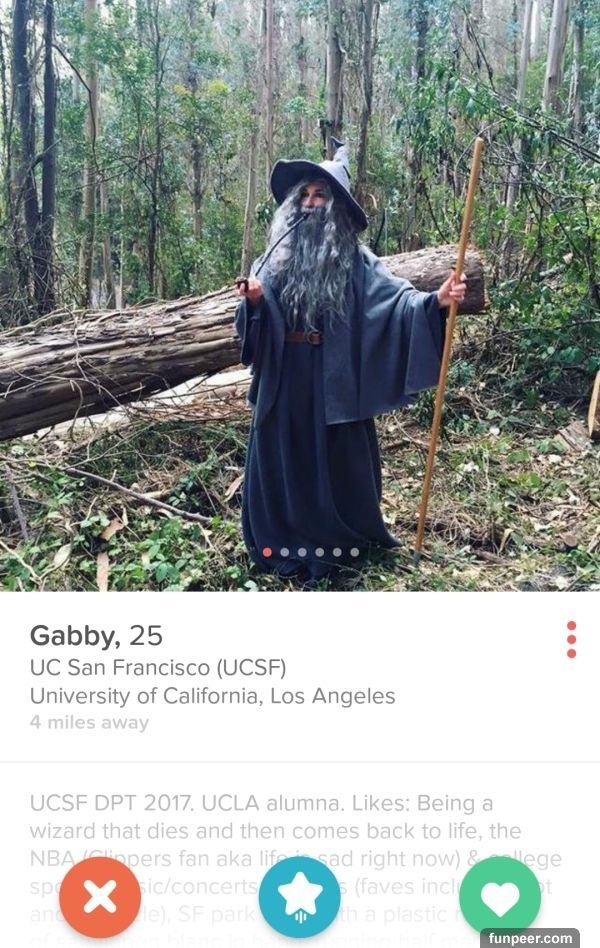The image size is (600, 948).
Task: Super Like Gabby with the blue star
Action: [x=300, y=897]
